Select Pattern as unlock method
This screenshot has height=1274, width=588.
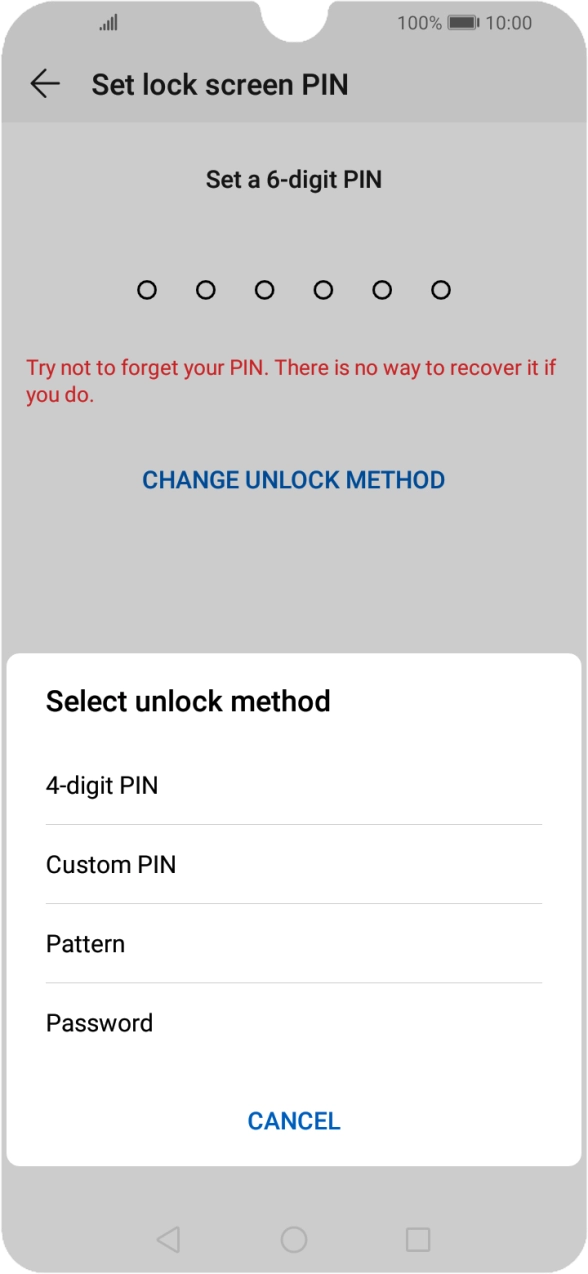[x=294, y=944]
